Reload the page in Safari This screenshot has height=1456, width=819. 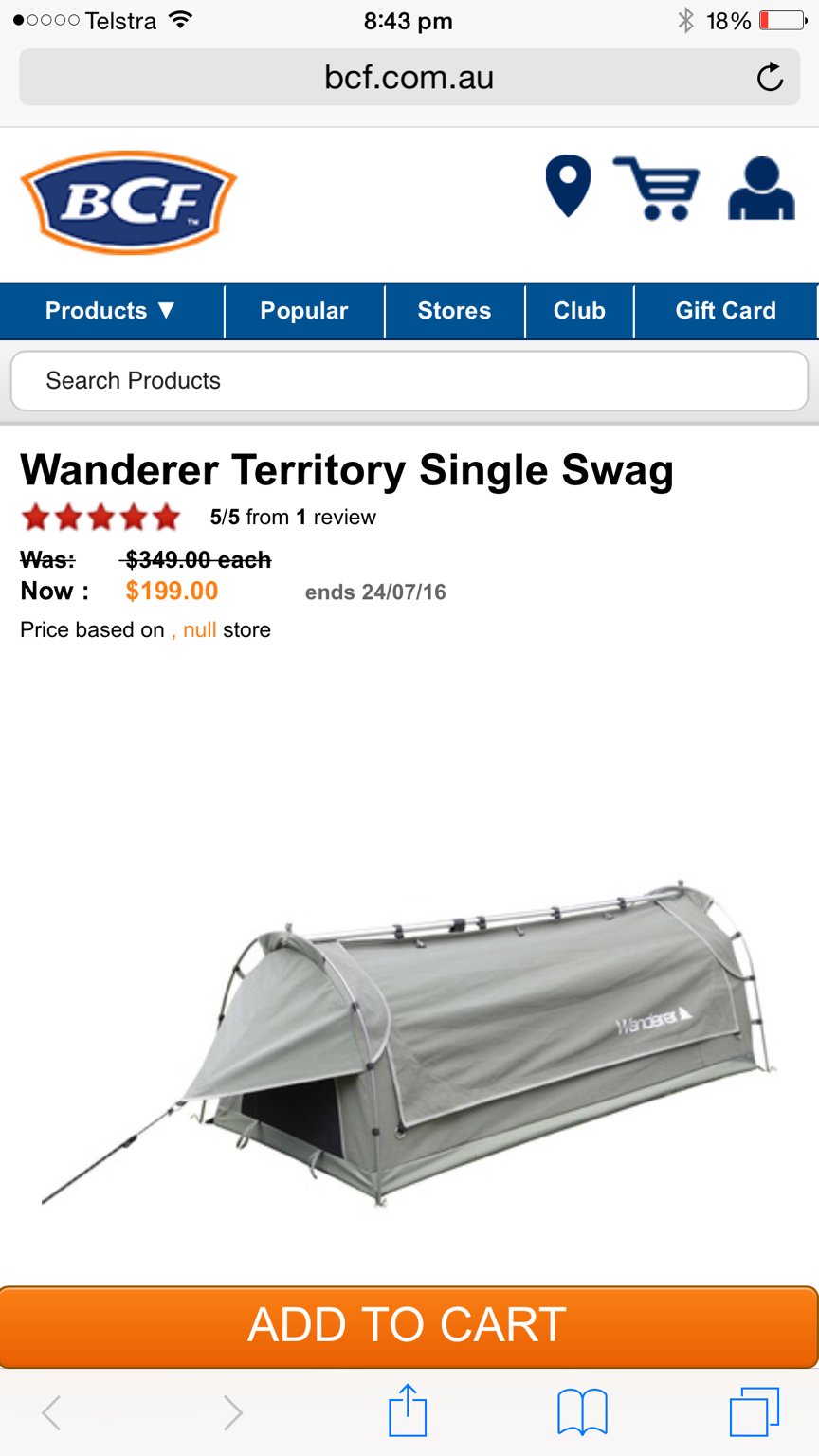click(x=770, y=77)
